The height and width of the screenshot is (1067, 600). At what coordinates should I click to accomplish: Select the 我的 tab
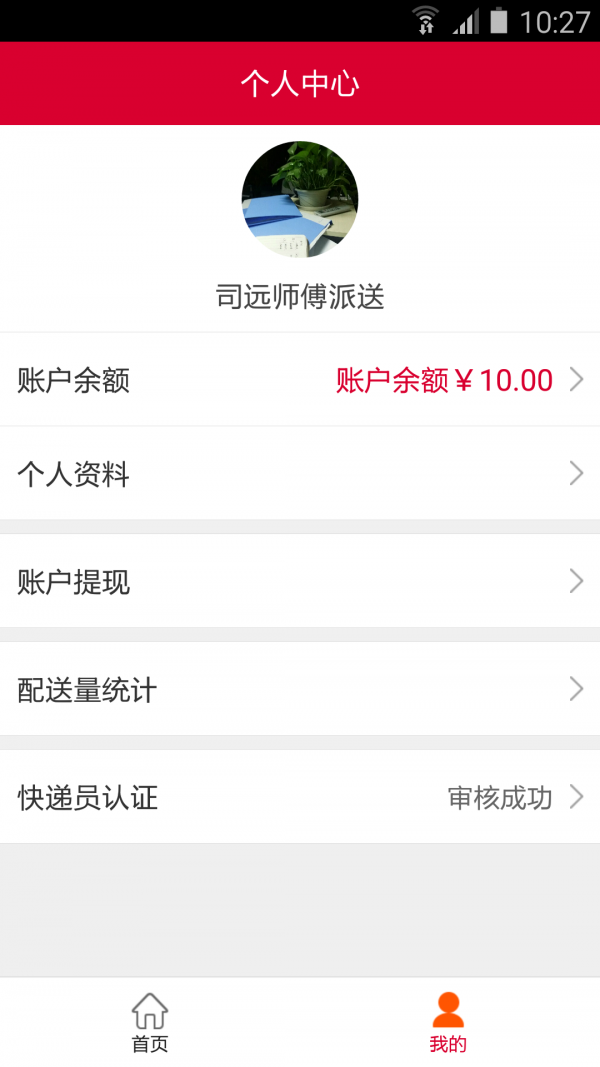(x=448, y=1023)
